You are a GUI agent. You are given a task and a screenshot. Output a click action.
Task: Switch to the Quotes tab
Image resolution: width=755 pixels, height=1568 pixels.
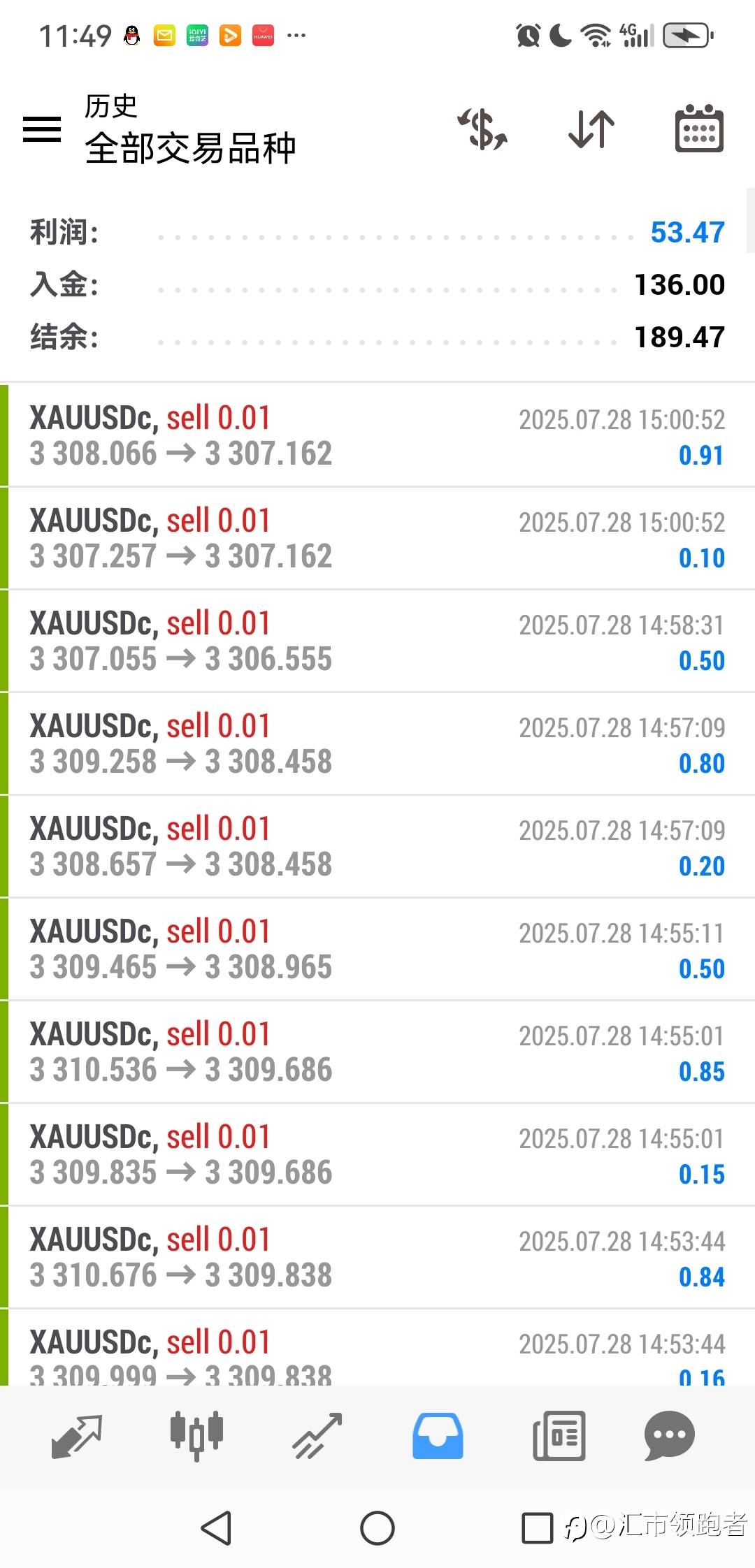pos(77,1437)
